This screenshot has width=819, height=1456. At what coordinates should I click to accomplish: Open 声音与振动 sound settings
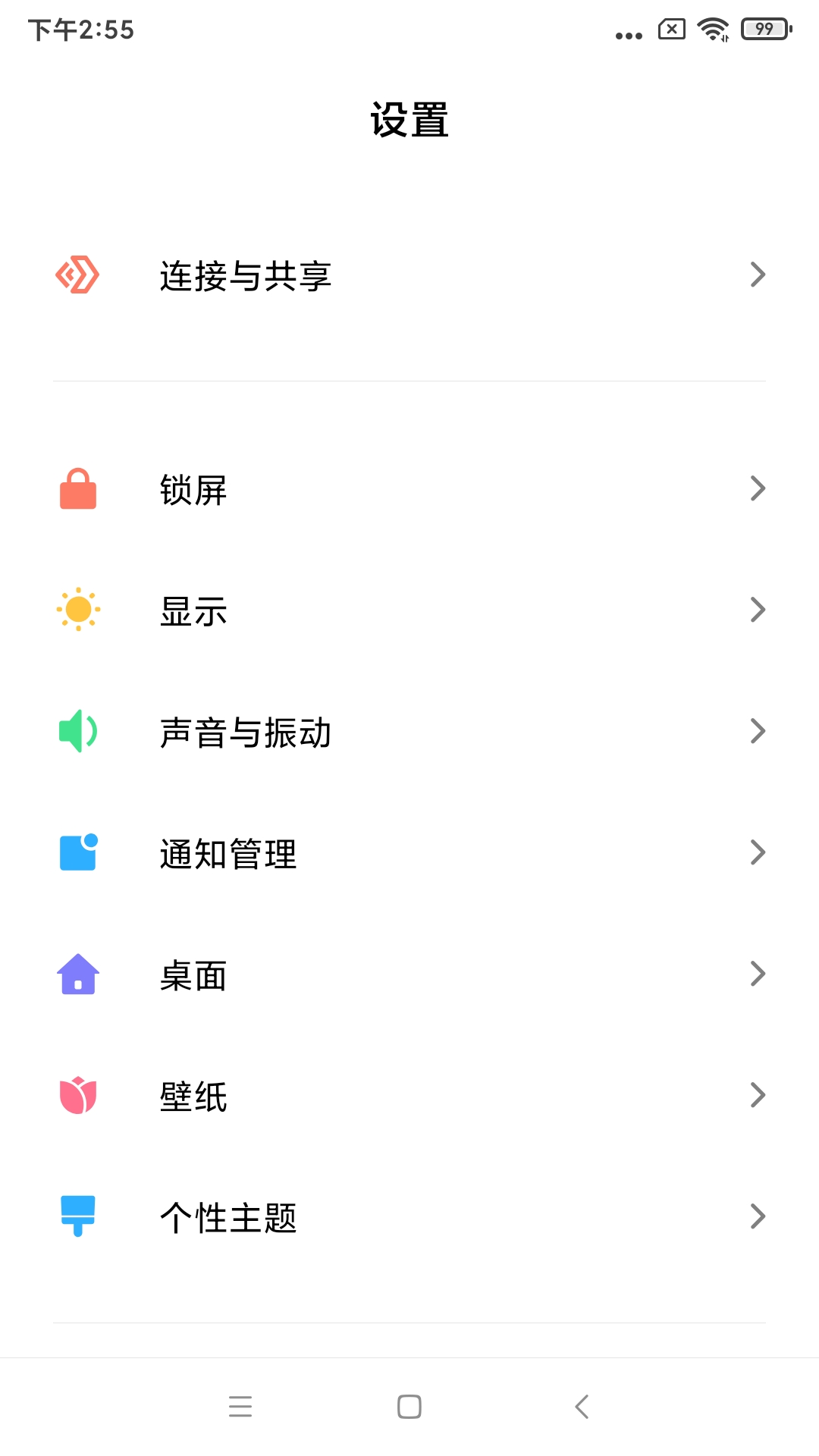pyautogui.click(x=246, y=732)
